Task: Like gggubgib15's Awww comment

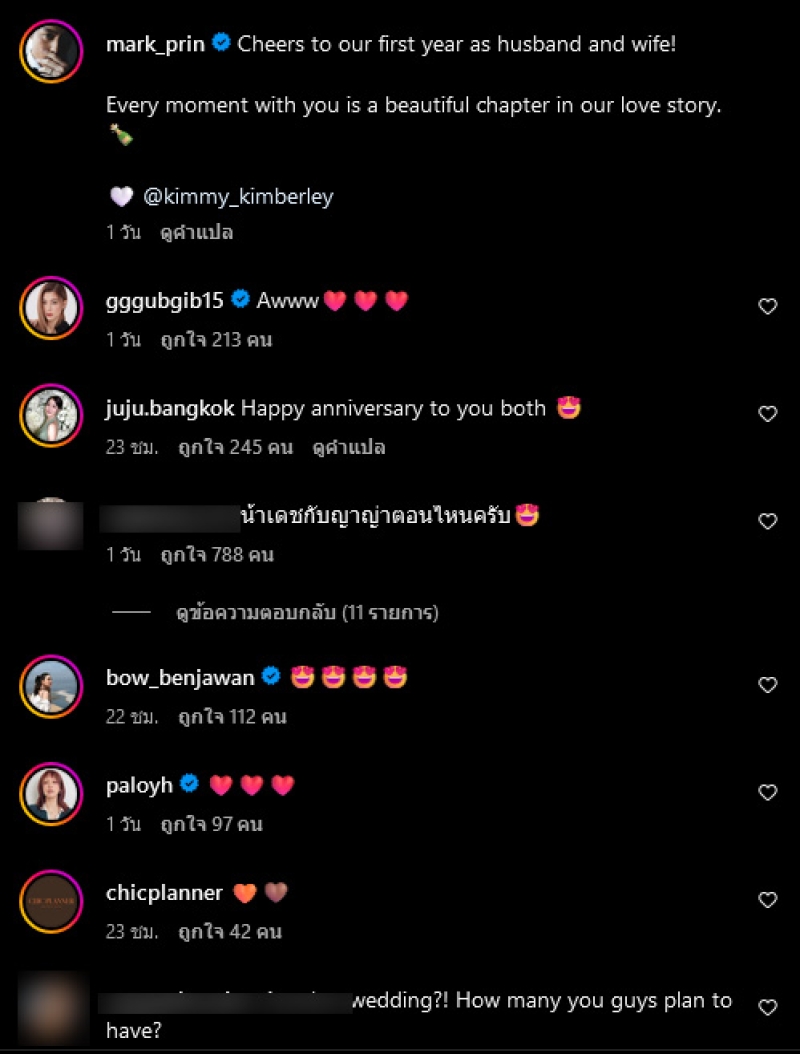Action: tap(768, 307)
